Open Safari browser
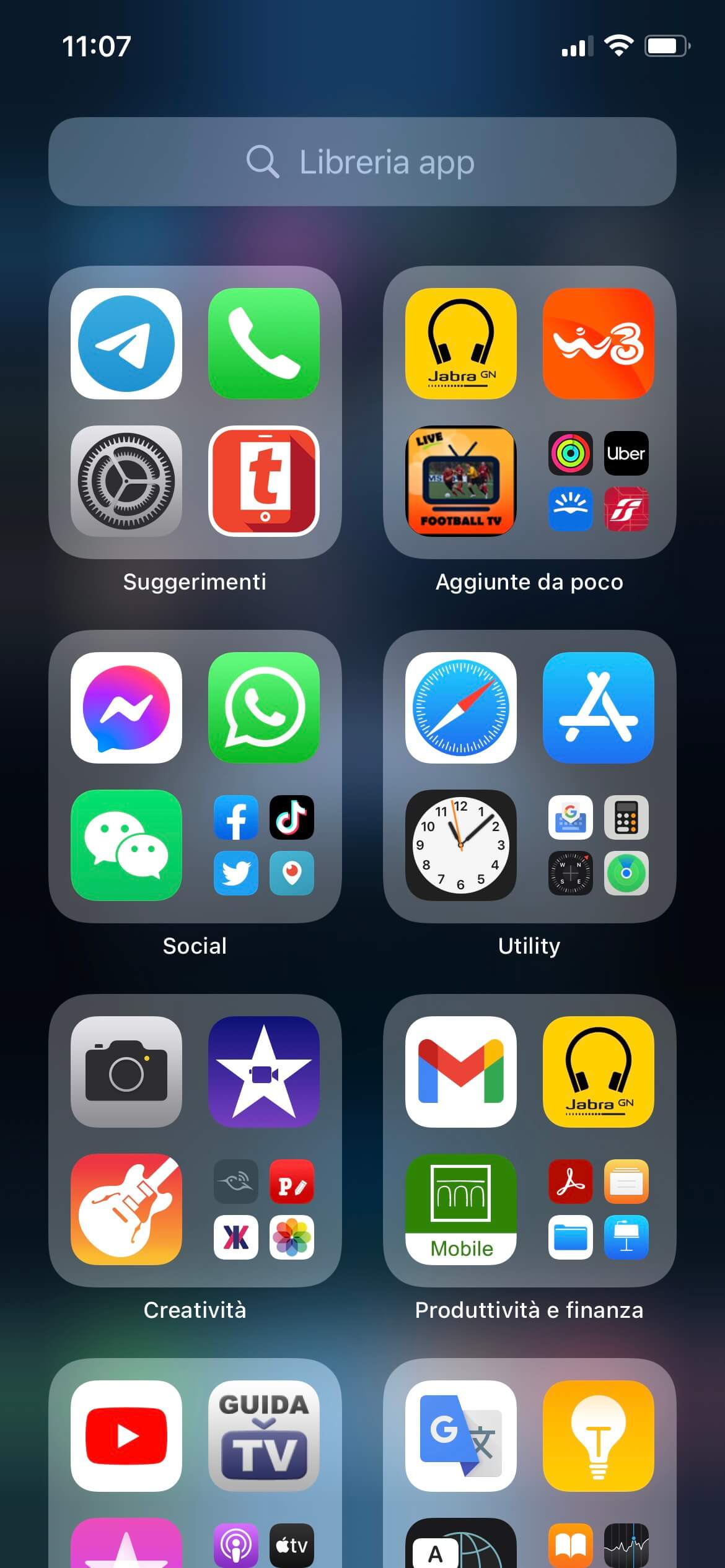This screenshot has height=1568, width=725. pos(460,708)
